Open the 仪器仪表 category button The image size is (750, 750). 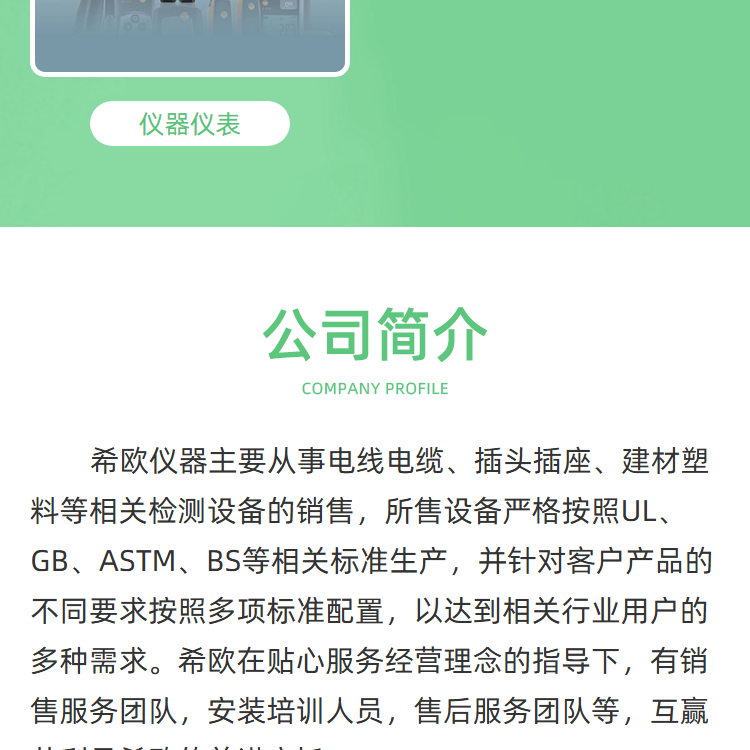(x=190, y=123)
